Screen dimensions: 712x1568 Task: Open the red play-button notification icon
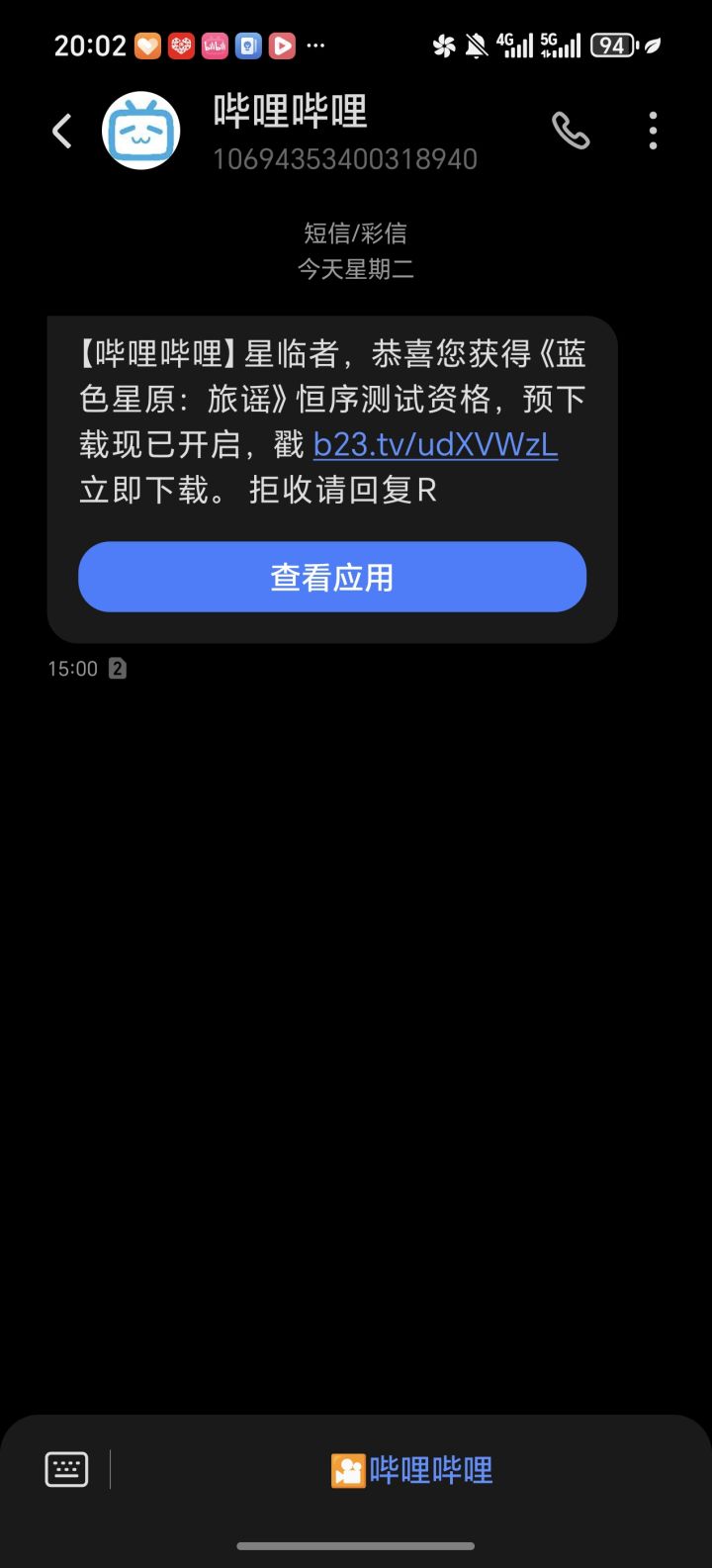[282, 46]
